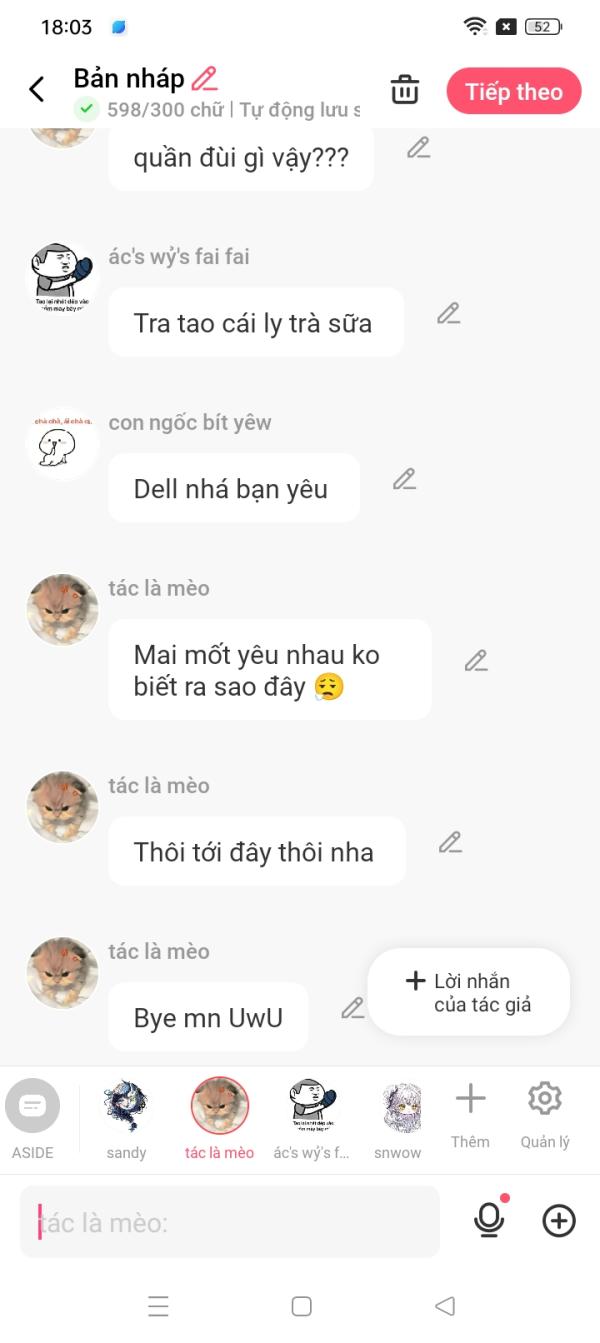Delete this draft with the trash icon
600x1343 pixels.
[405, 90]
